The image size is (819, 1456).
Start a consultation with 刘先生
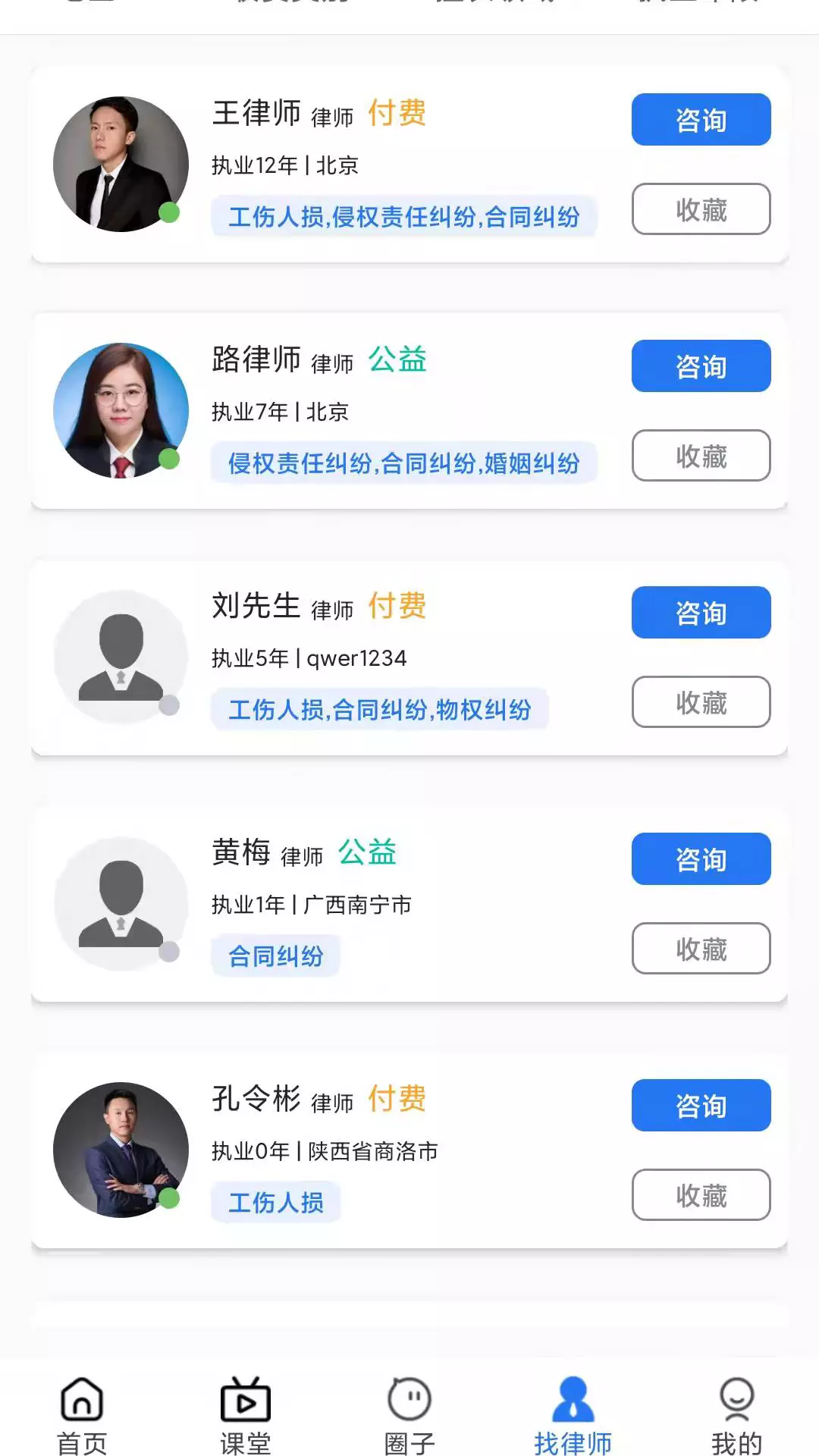click(x=701, y=613)
